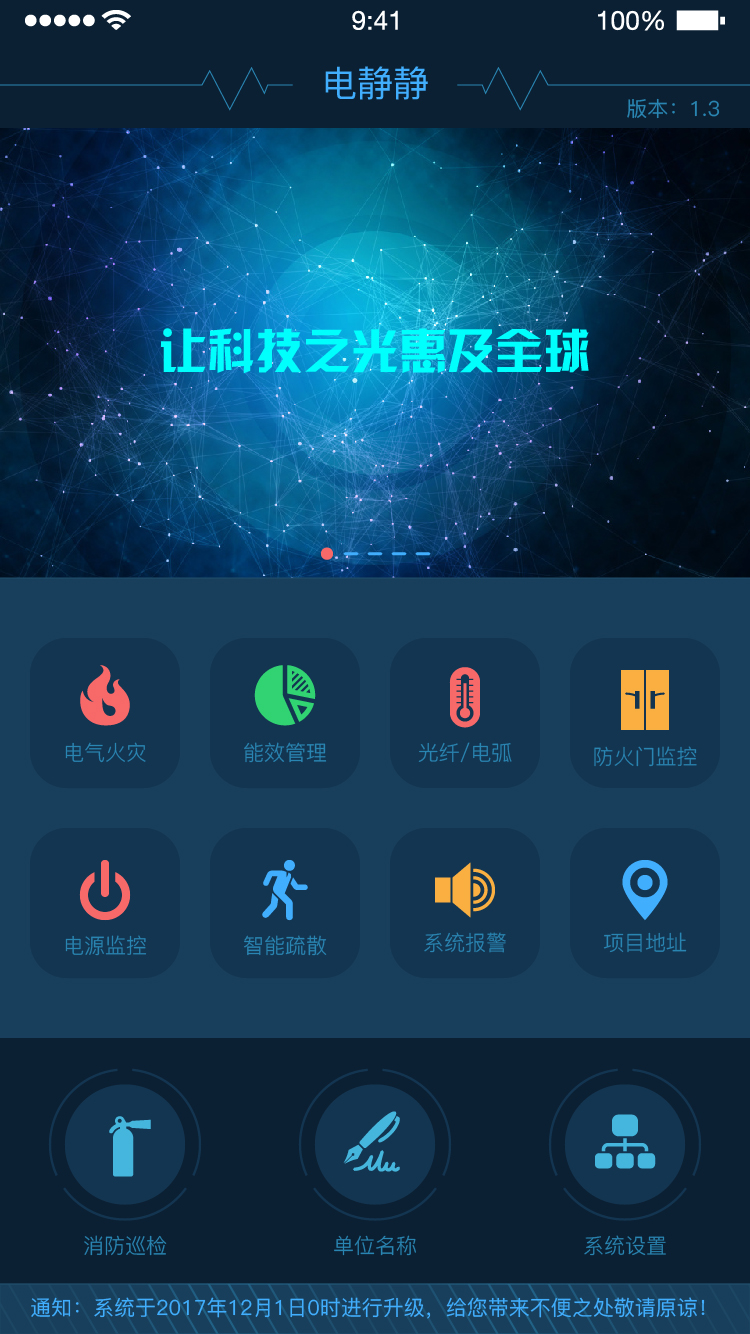
Task: Open 防火门监控 fire door monitoring
Action: (x=645, y=713)
